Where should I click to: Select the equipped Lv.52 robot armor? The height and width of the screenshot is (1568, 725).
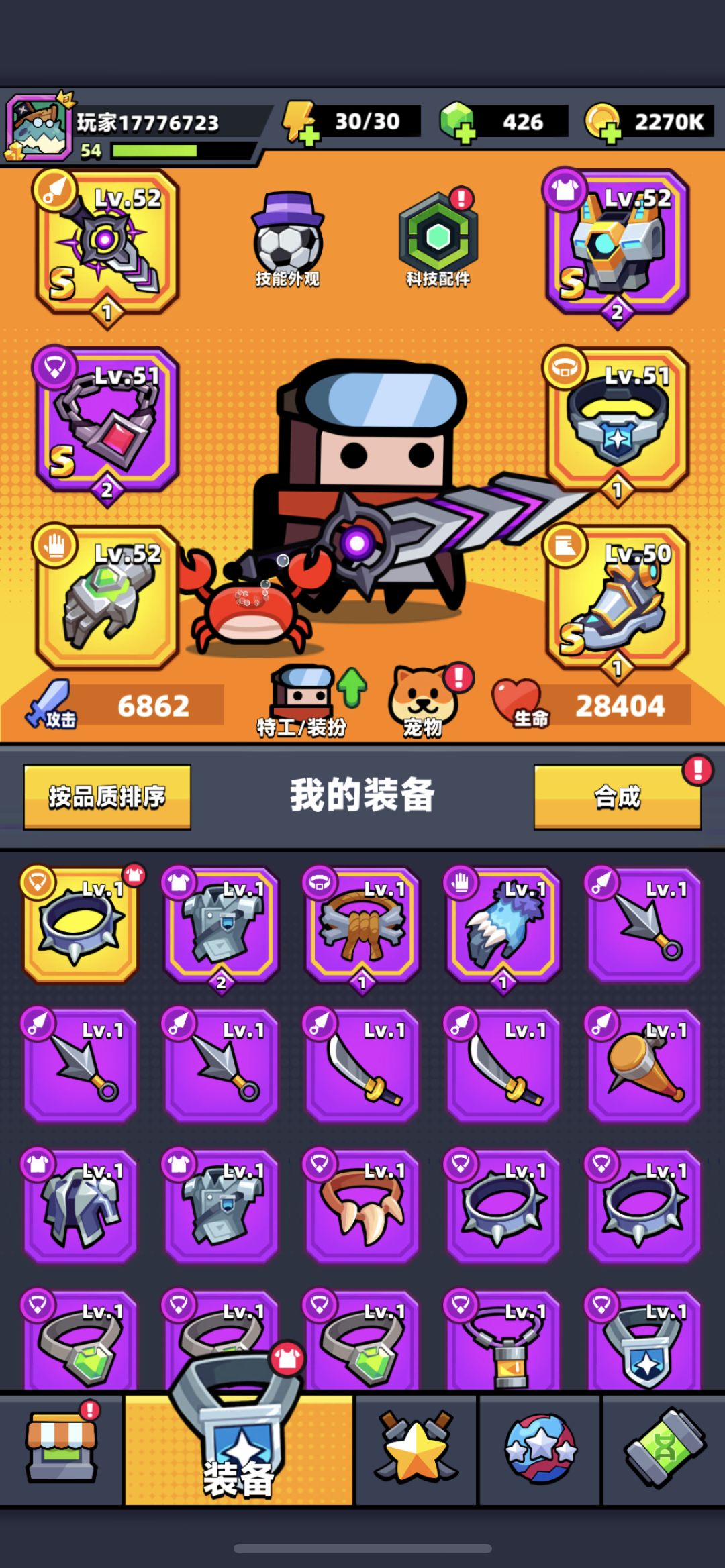click(x=617, y=245)
